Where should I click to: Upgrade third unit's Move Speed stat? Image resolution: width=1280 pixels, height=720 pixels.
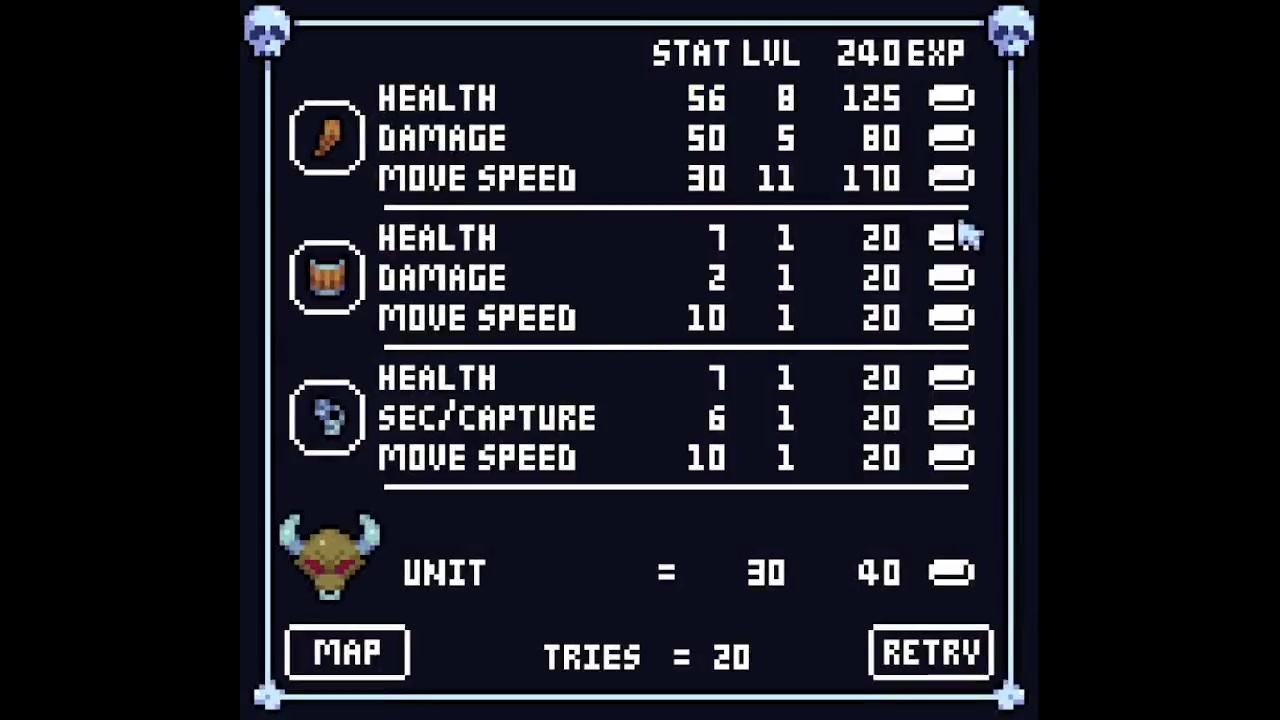951,458
